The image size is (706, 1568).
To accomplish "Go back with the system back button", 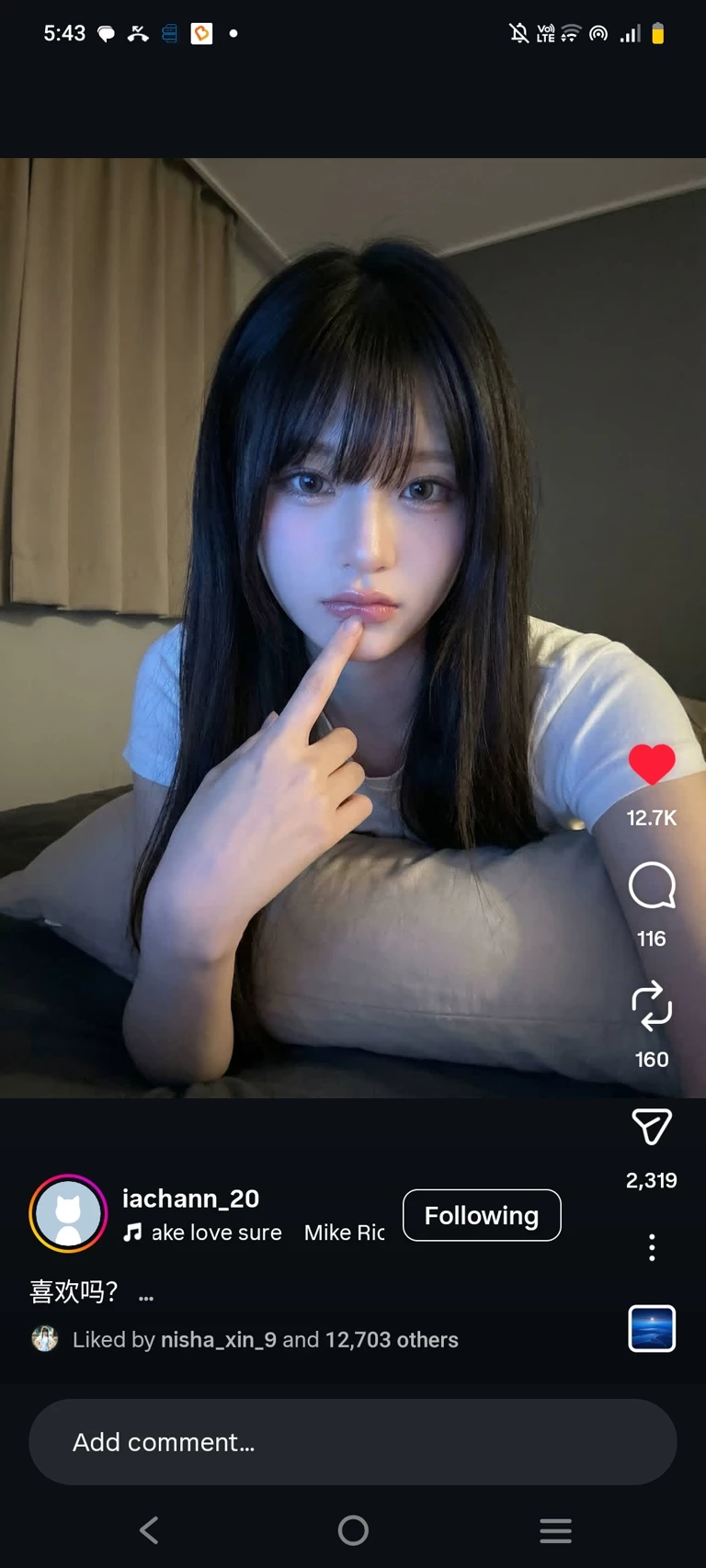I will tap(149, 1530).
